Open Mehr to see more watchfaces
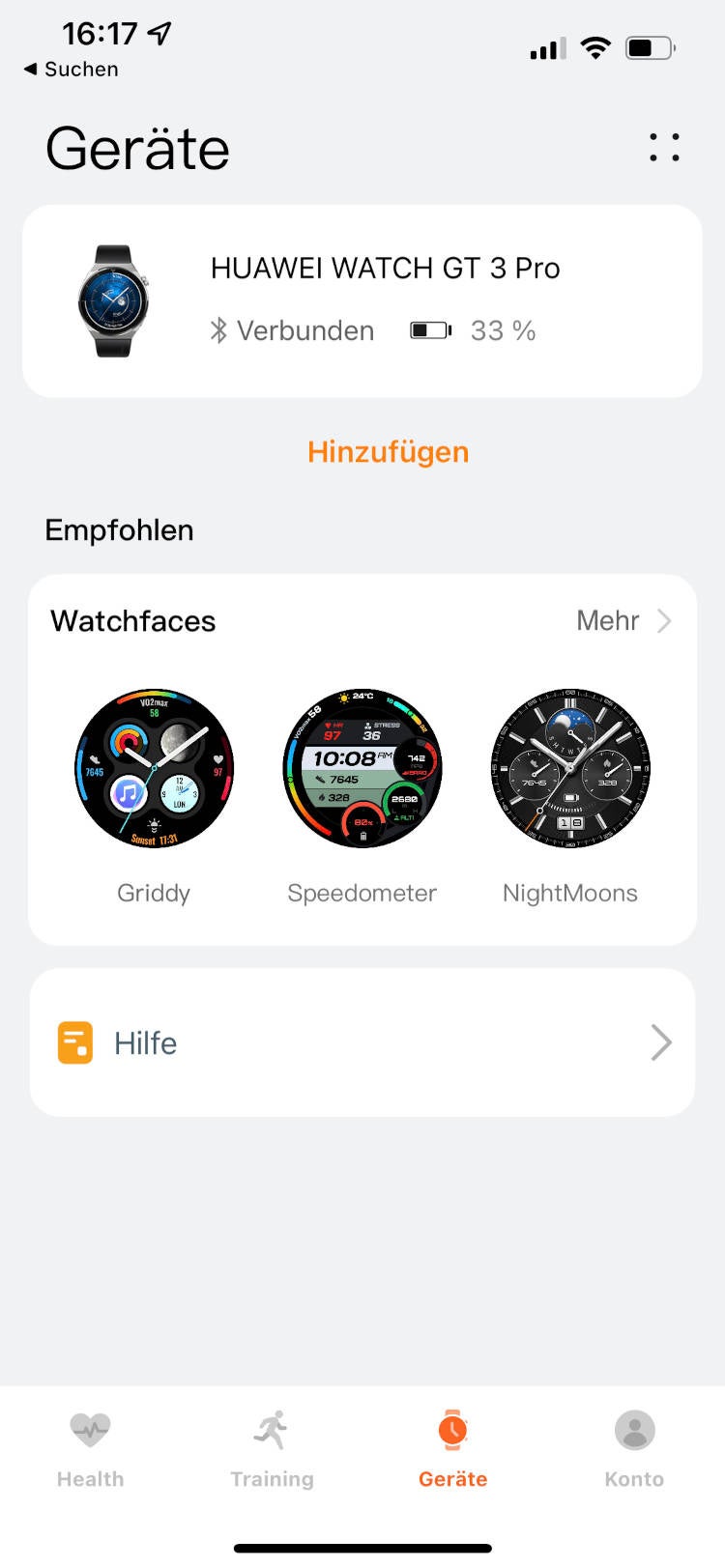 tap(623, 620)
